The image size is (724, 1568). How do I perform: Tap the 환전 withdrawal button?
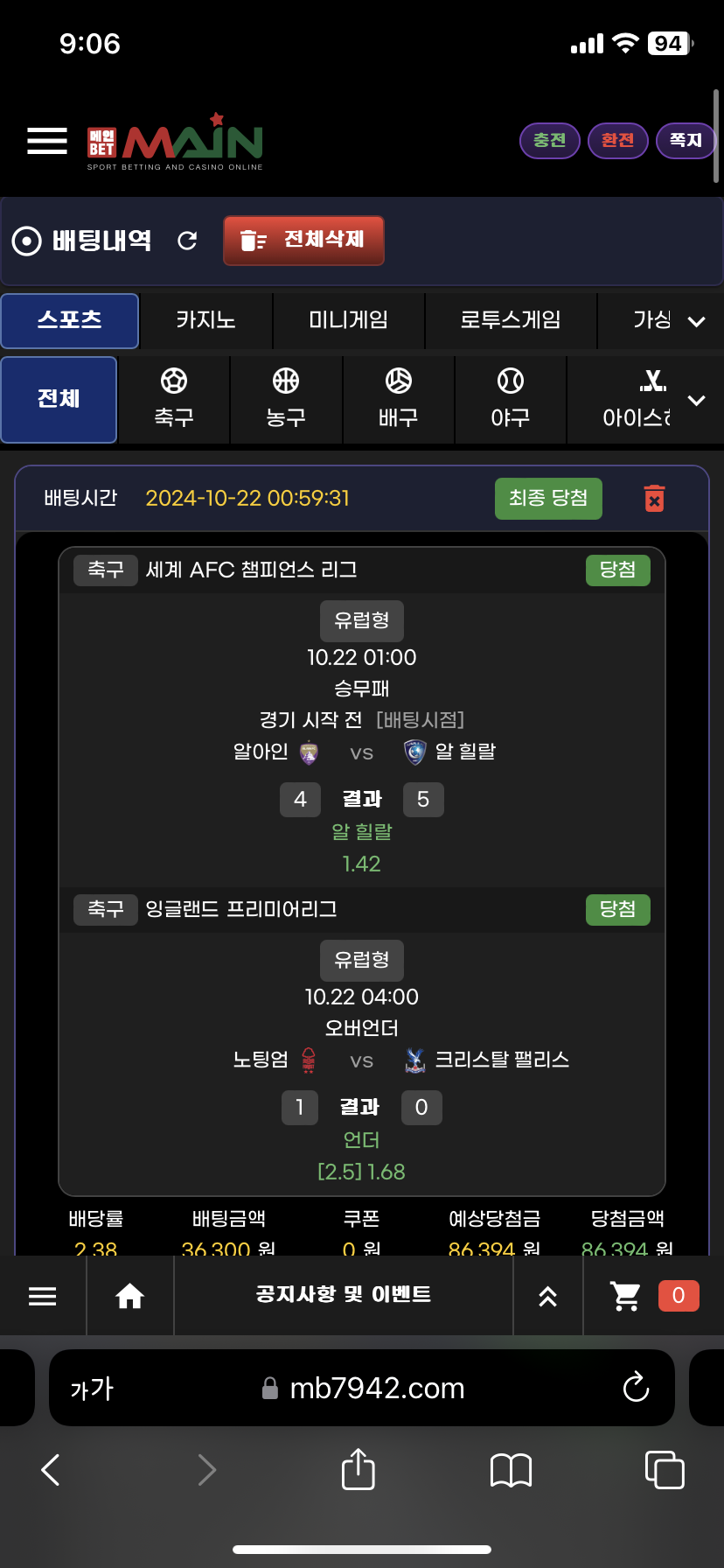617,141
